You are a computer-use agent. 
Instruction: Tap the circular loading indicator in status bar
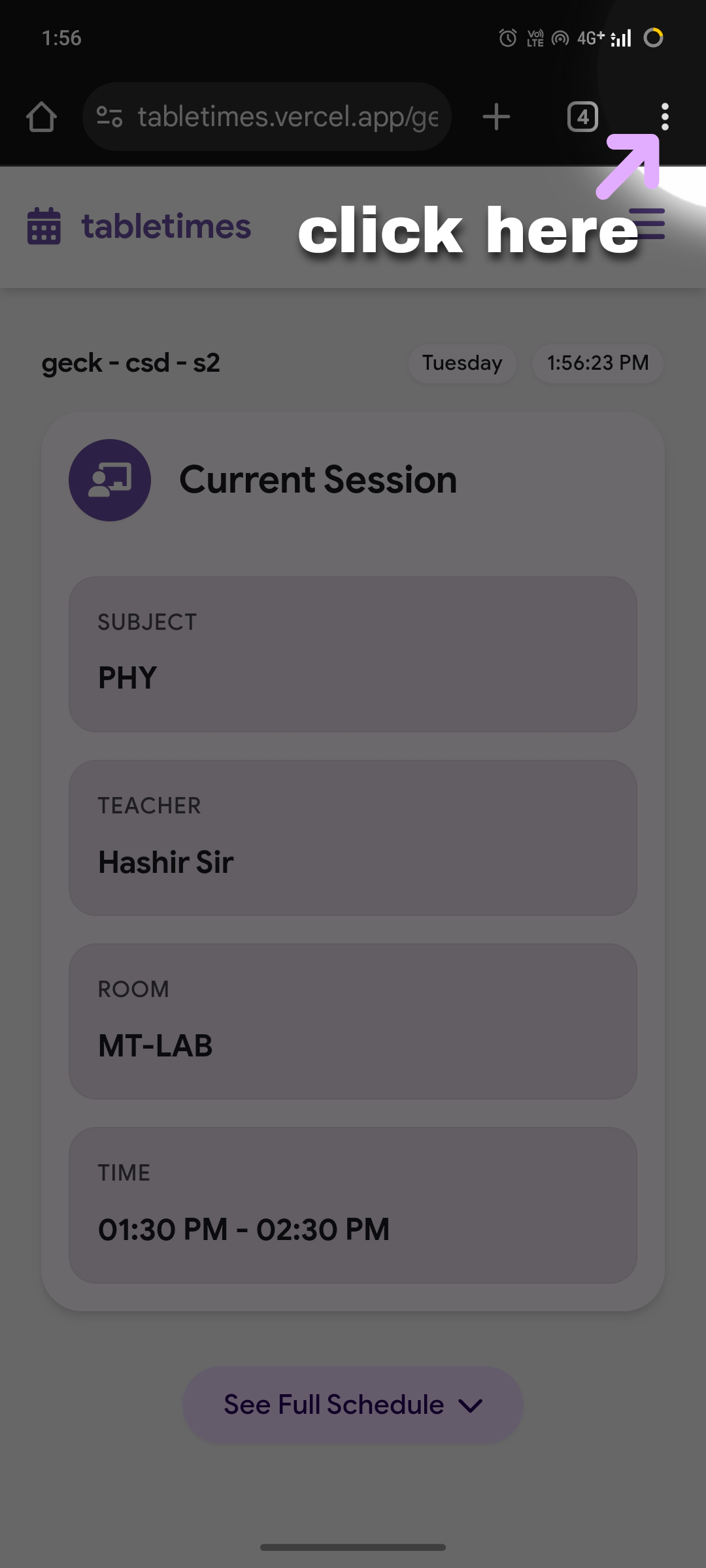tap(653, 38)
